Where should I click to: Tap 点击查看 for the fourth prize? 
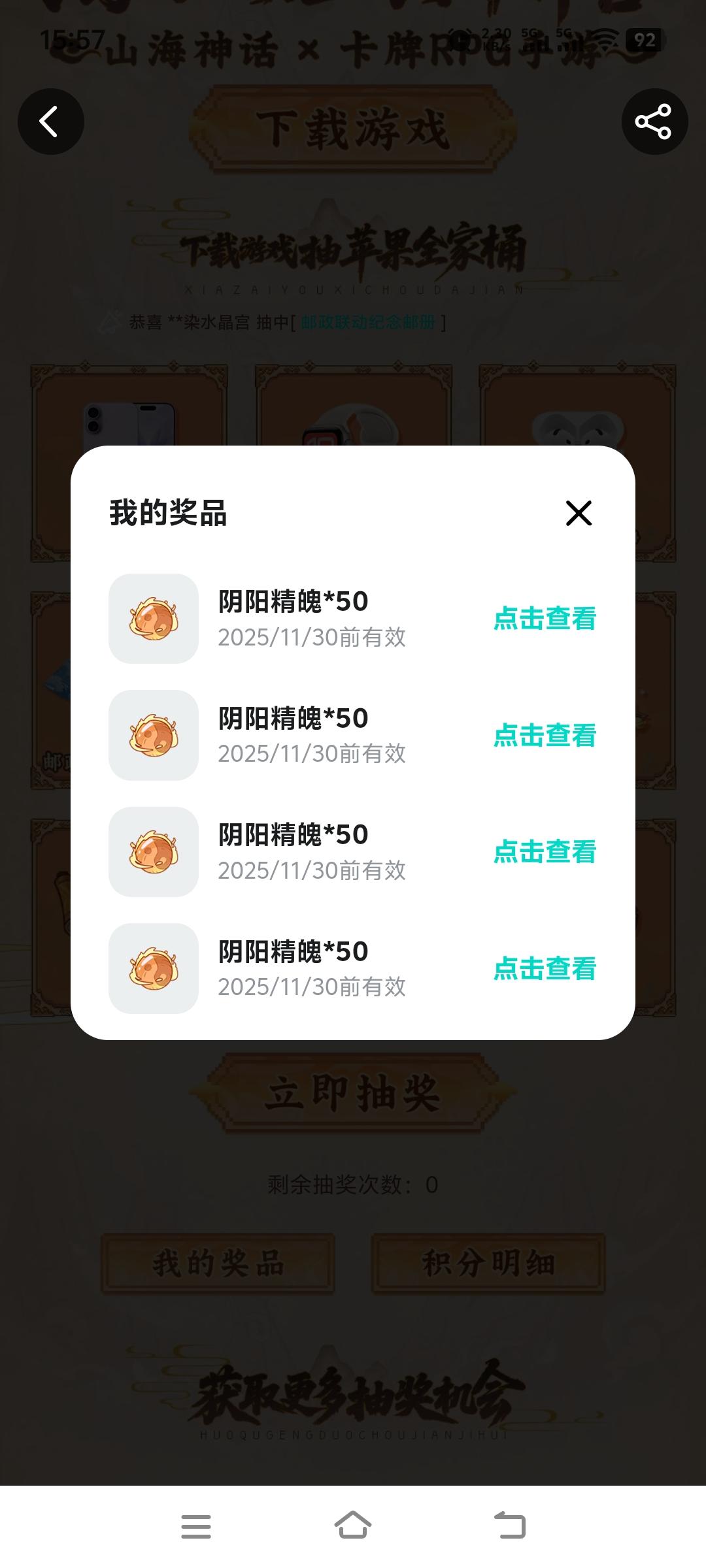tap(545, 971)
